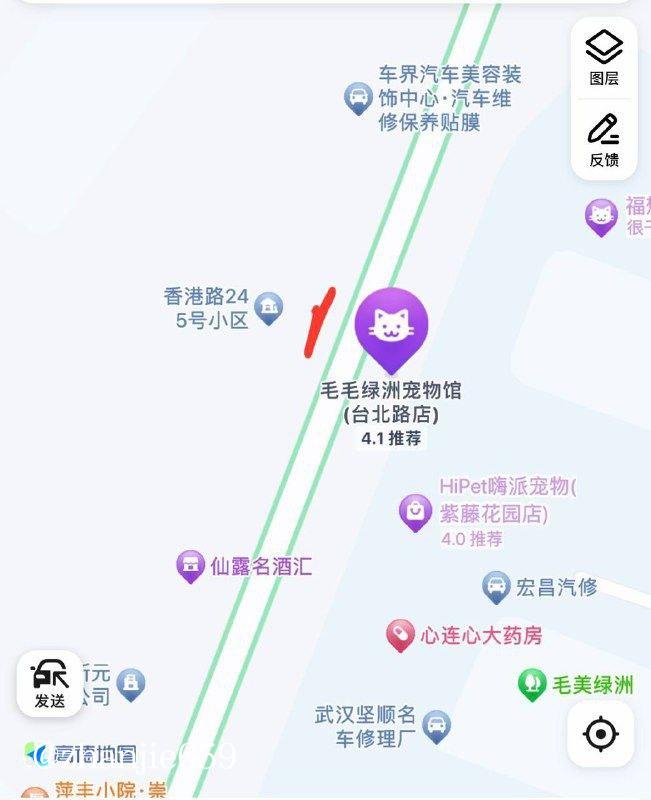The image size is (651, 800).
Task: Recenter map to my location
Action: click(600, 735)
